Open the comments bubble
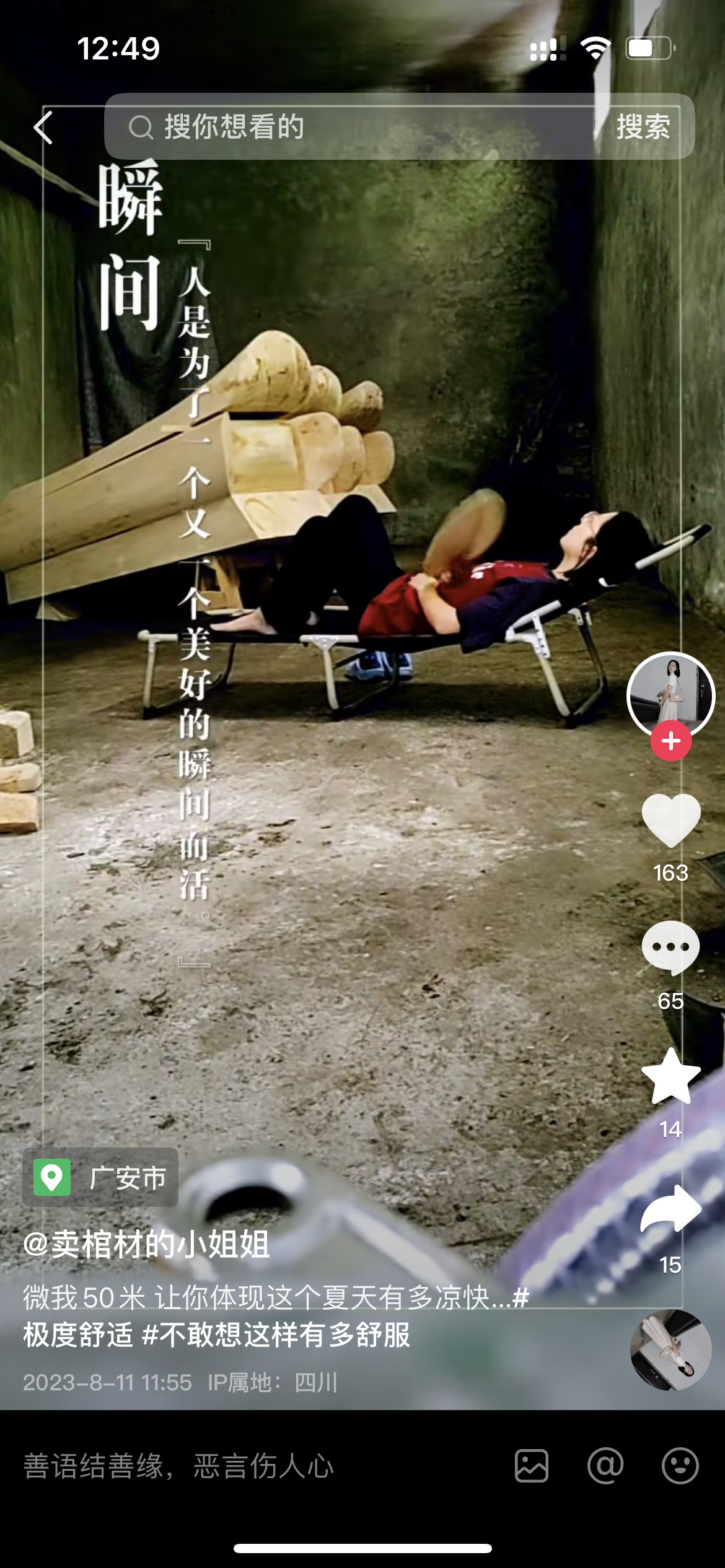 coord(670,947)
